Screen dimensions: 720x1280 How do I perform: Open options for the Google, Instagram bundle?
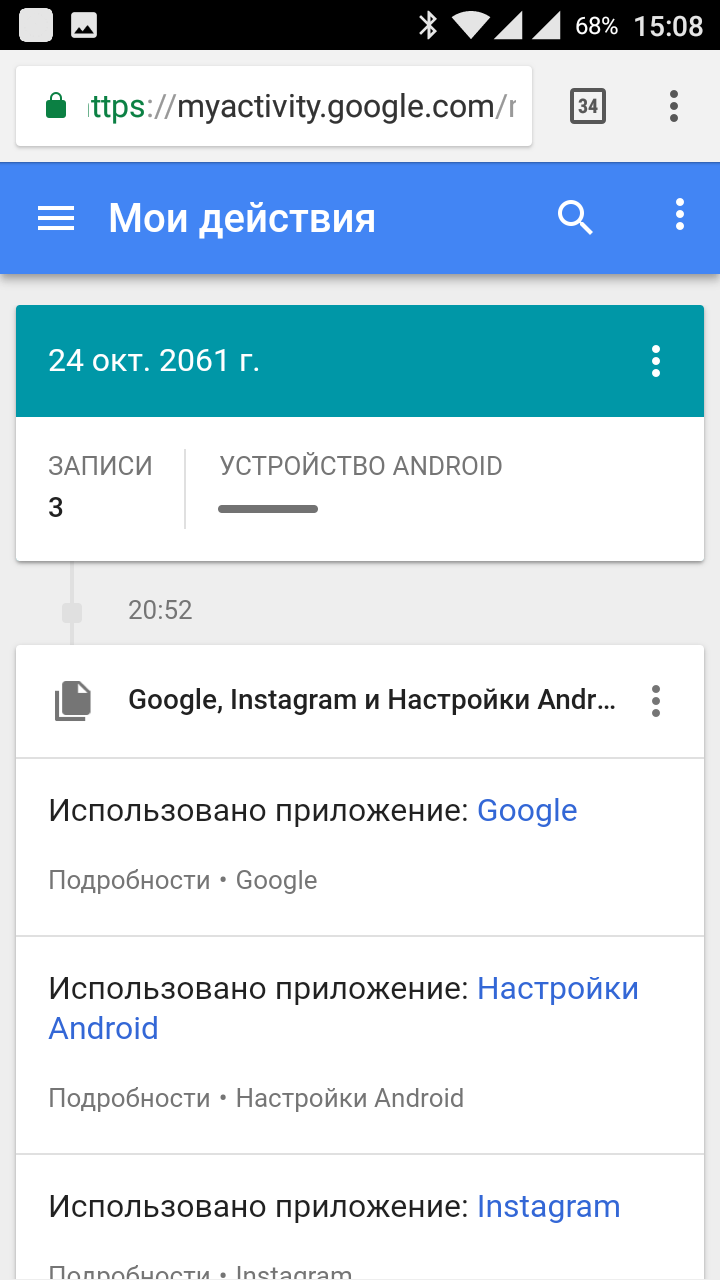pos(656,701)
